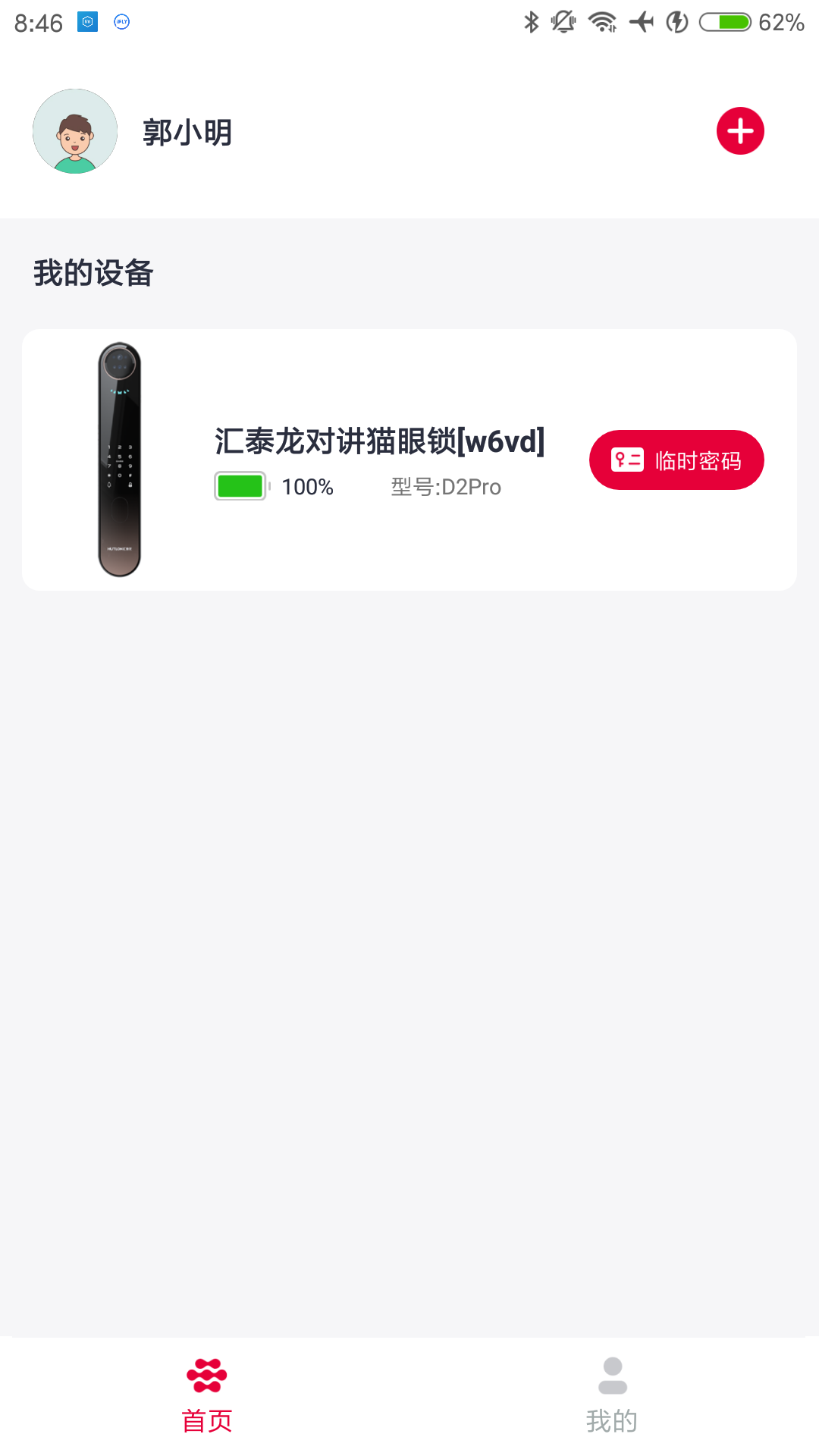Open the 临时密码 temporary password feature
Image resolution: width=819 pixels, height=1456 pixels.
[x=676, y=460]
